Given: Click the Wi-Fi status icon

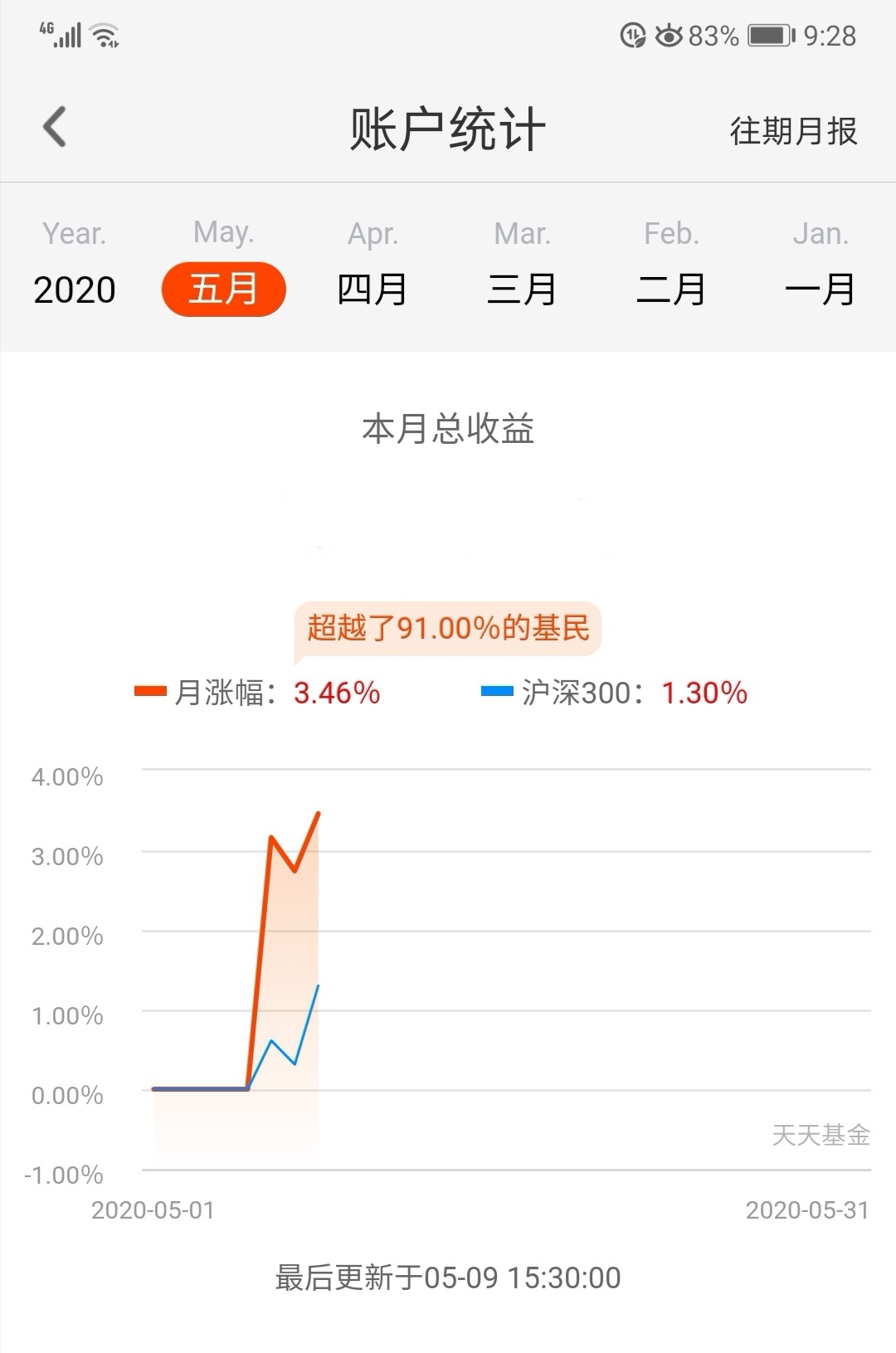Looking at the screenshot, I should (x=103, y=34).
